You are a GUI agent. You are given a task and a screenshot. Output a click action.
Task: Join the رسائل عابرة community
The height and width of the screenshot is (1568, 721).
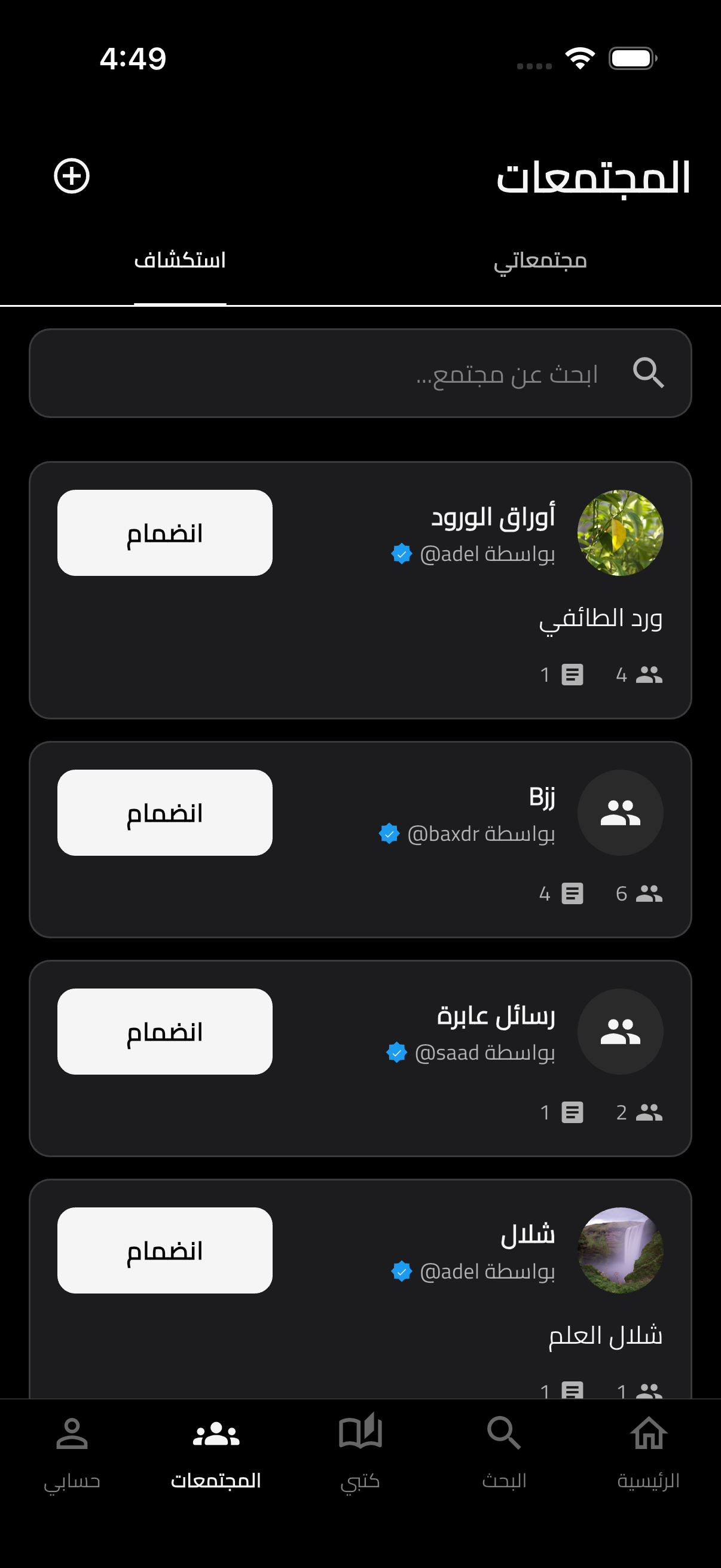(x=164, y=1030)
